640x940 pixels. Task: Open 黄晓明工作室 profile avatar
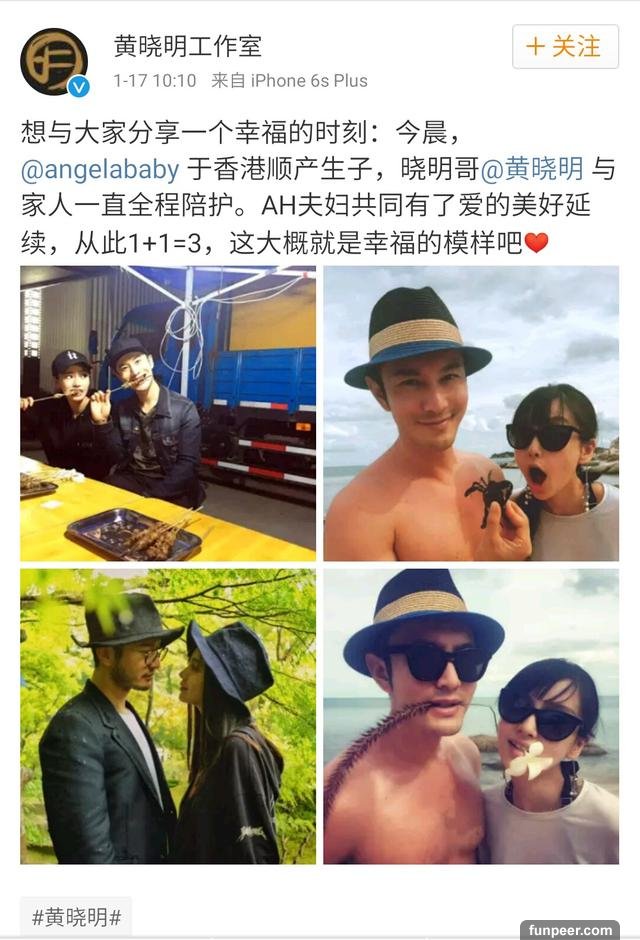click(x=53, y=62)
